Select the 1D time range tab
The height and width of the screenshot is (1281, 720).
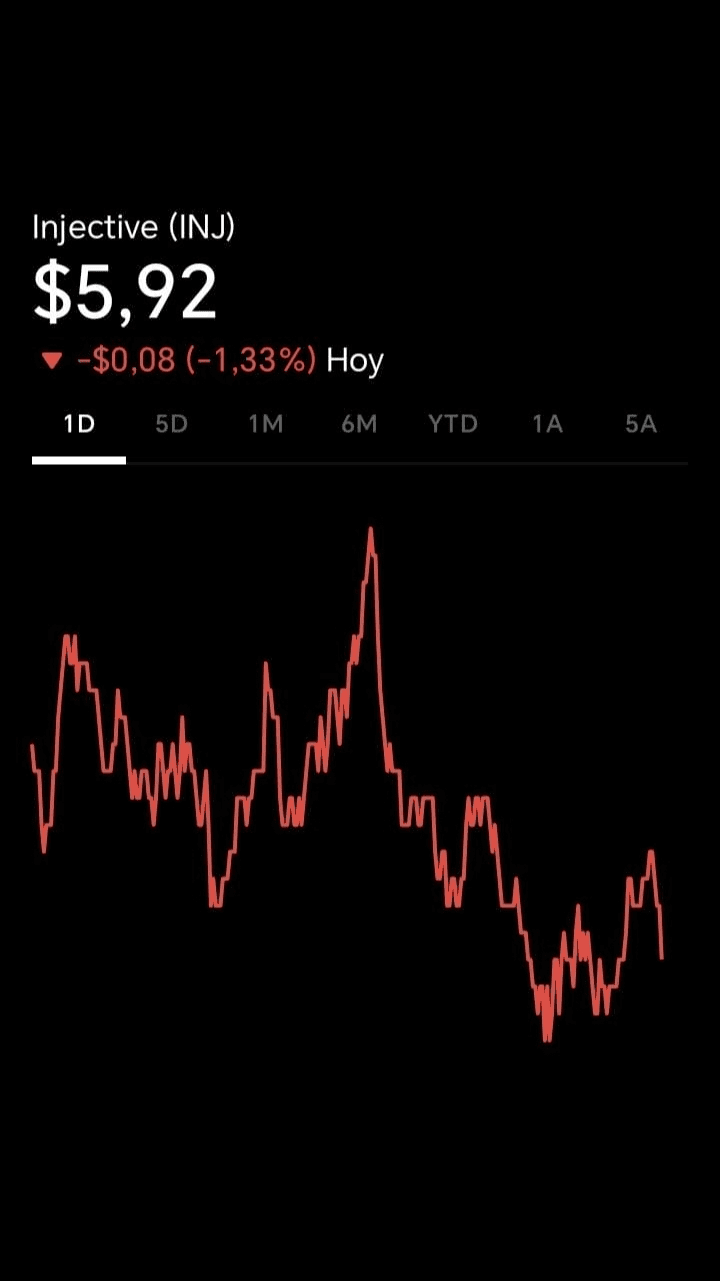(79, 424)
